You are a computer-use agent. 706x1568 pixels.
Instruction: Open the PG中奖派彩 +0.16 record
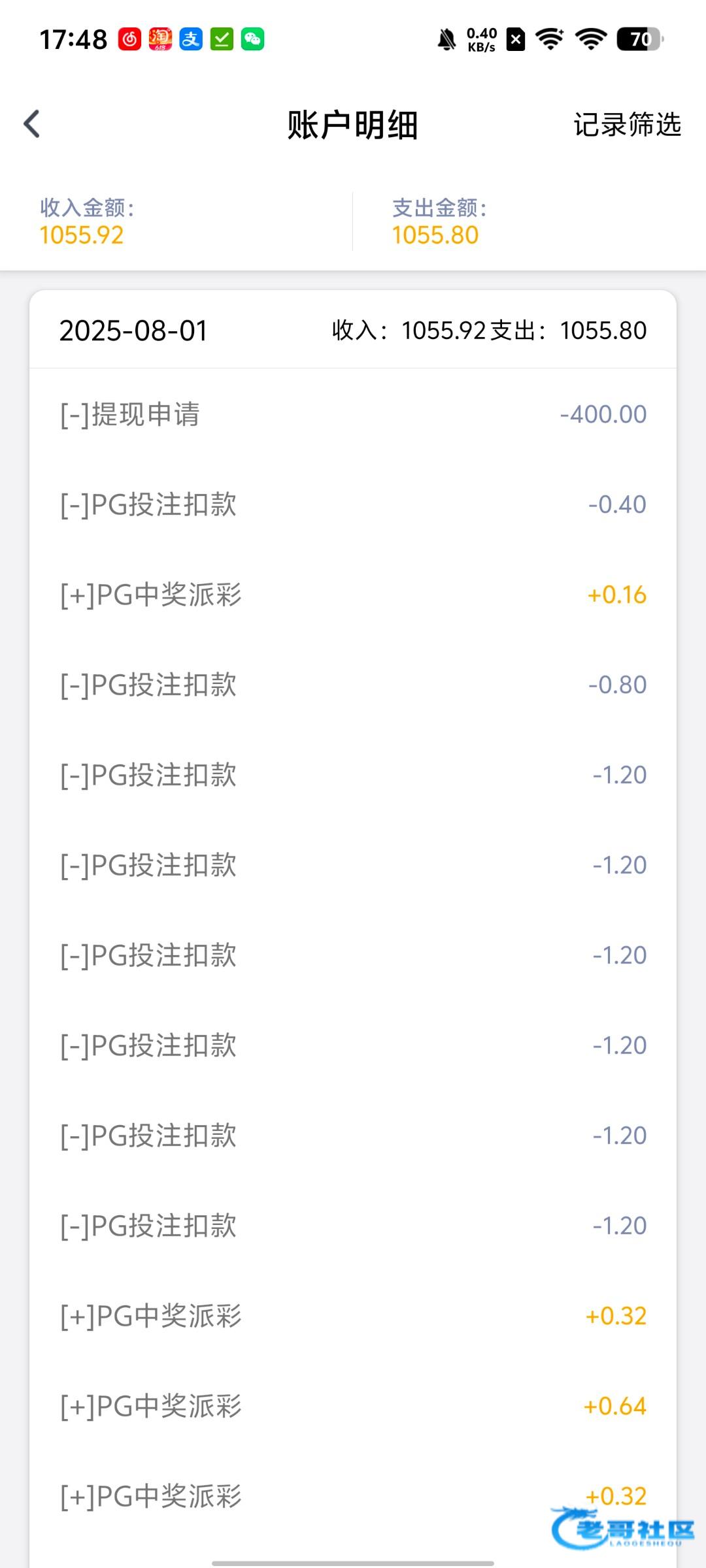pyautogui.click(x=353, y=595)
